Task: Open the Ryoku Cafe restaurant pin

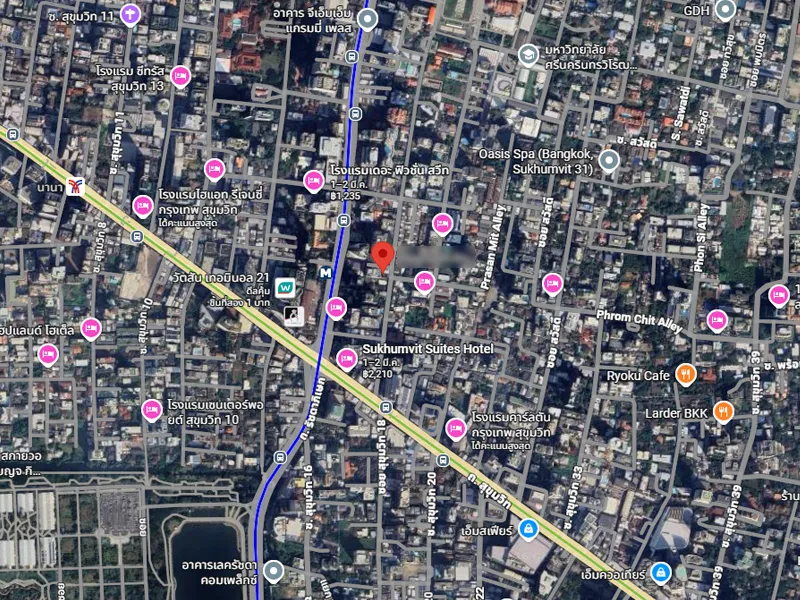Action: click(x=685, y=375)
